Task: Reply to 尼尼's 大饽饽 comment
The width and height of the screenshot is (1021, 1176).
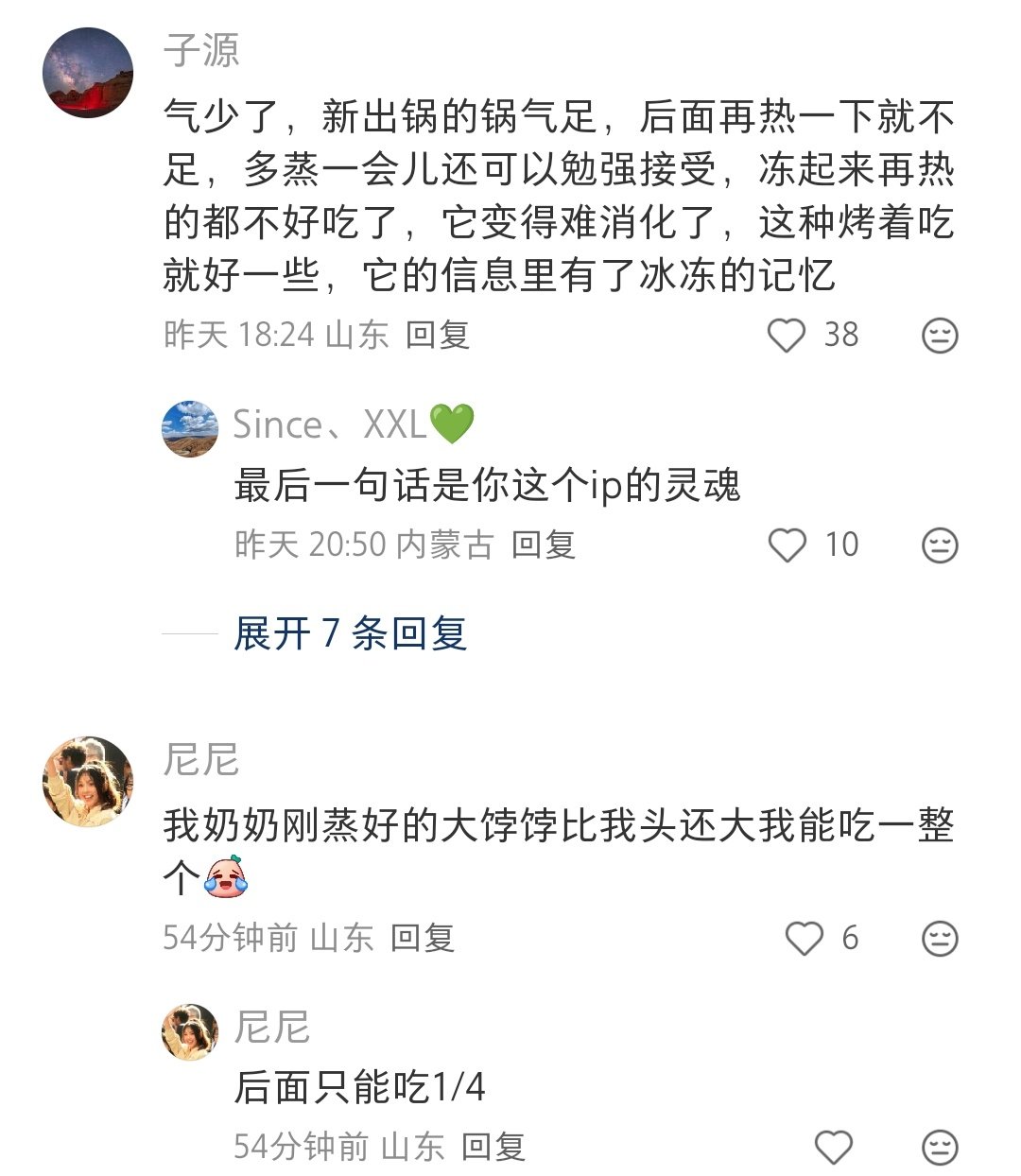Action: pos(423,938)
